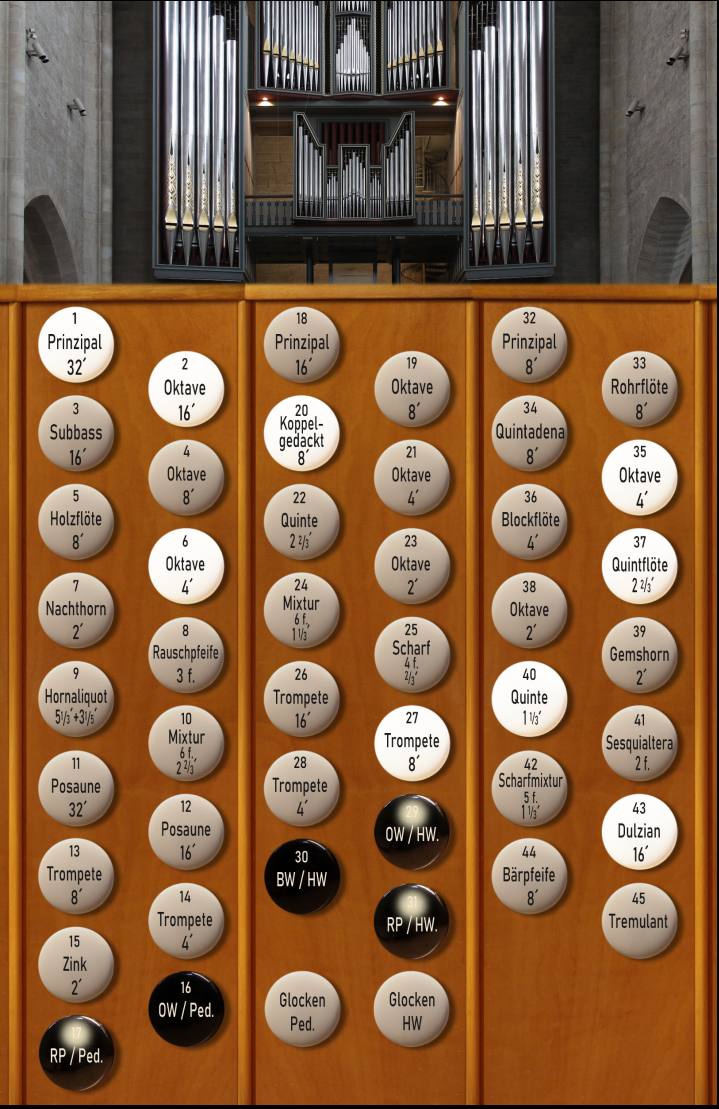719x1109 pixels.
Task: Pull the Subbass 16' stop
Action: pyautogui.click(x=76, y=433)
